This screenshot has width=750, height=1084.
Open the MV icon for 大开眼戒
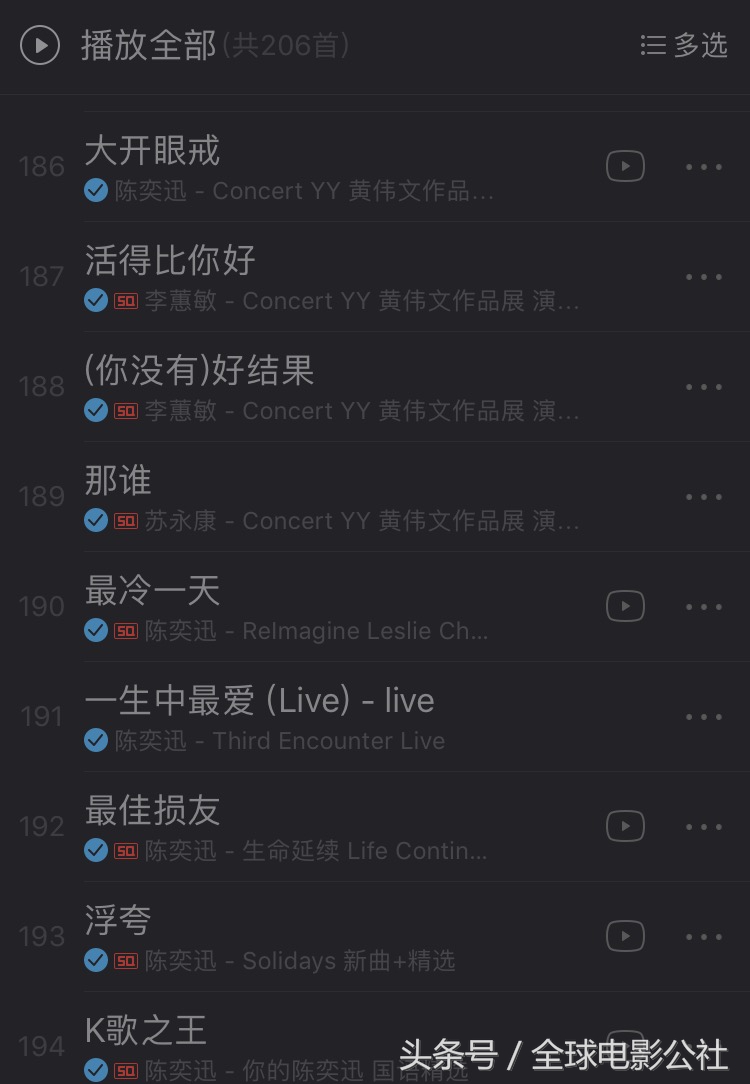625,166
